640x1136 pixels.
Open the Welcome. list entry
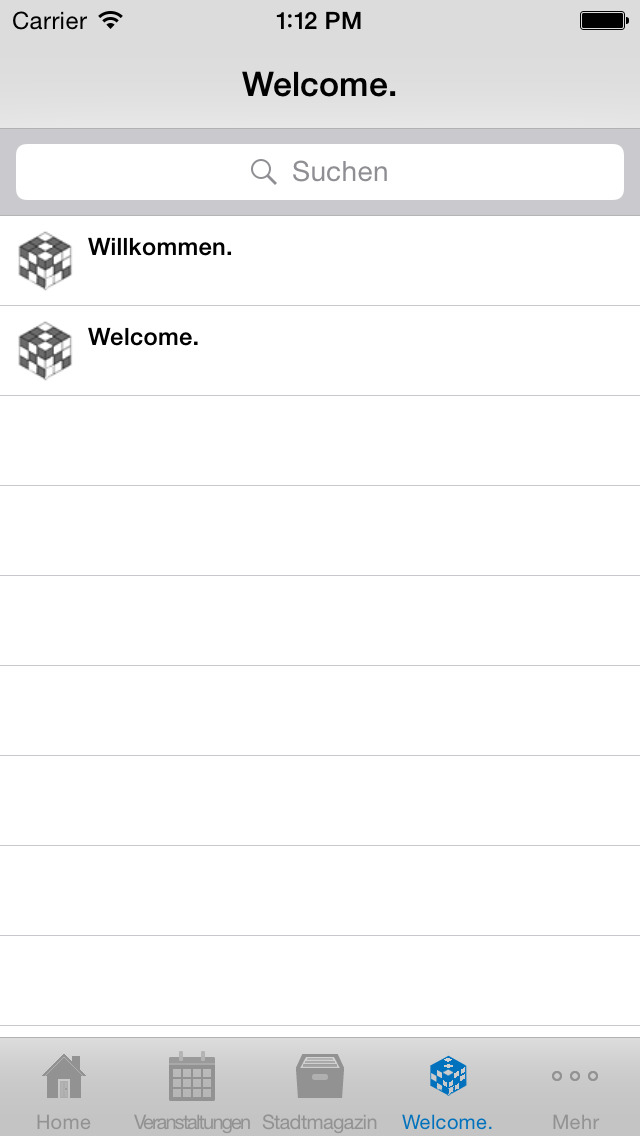coord(320,351)
